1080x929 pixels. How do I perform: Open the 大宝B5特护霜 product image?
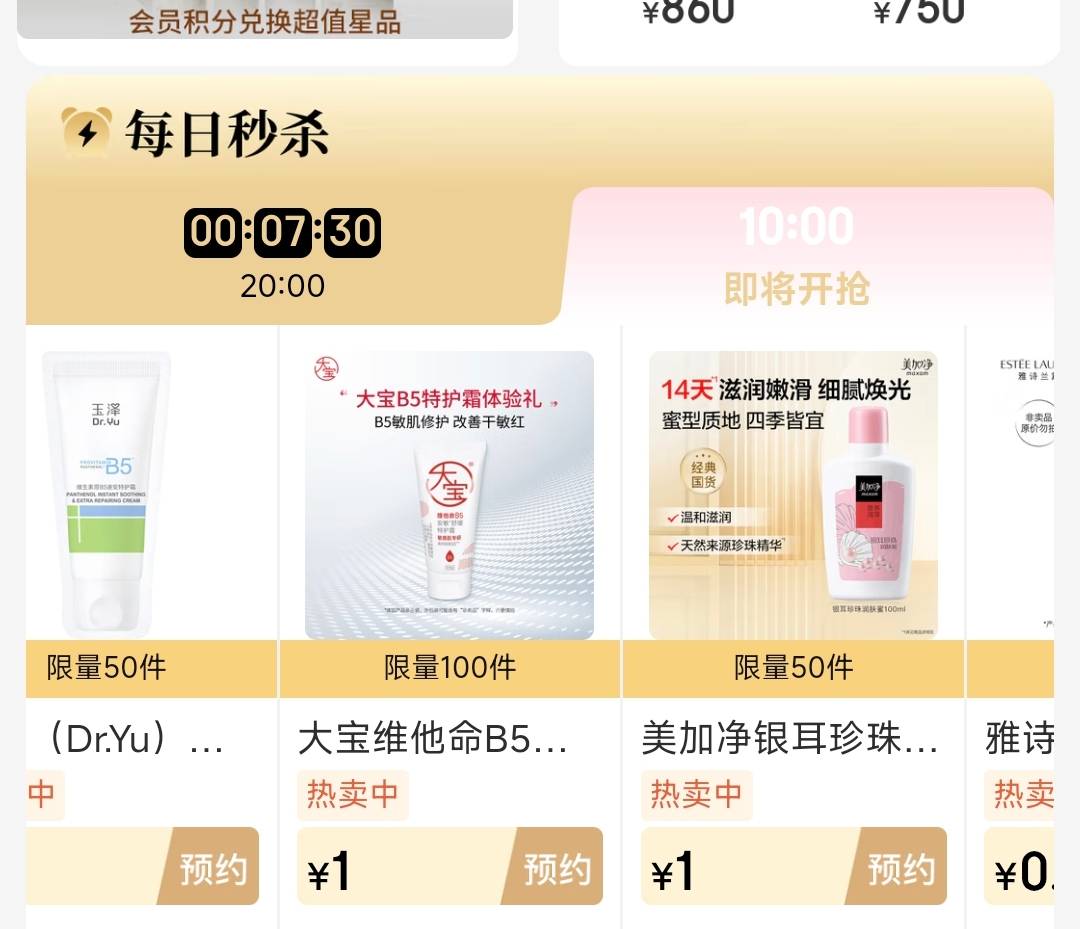pyautogui.click(x=449, y=495)
